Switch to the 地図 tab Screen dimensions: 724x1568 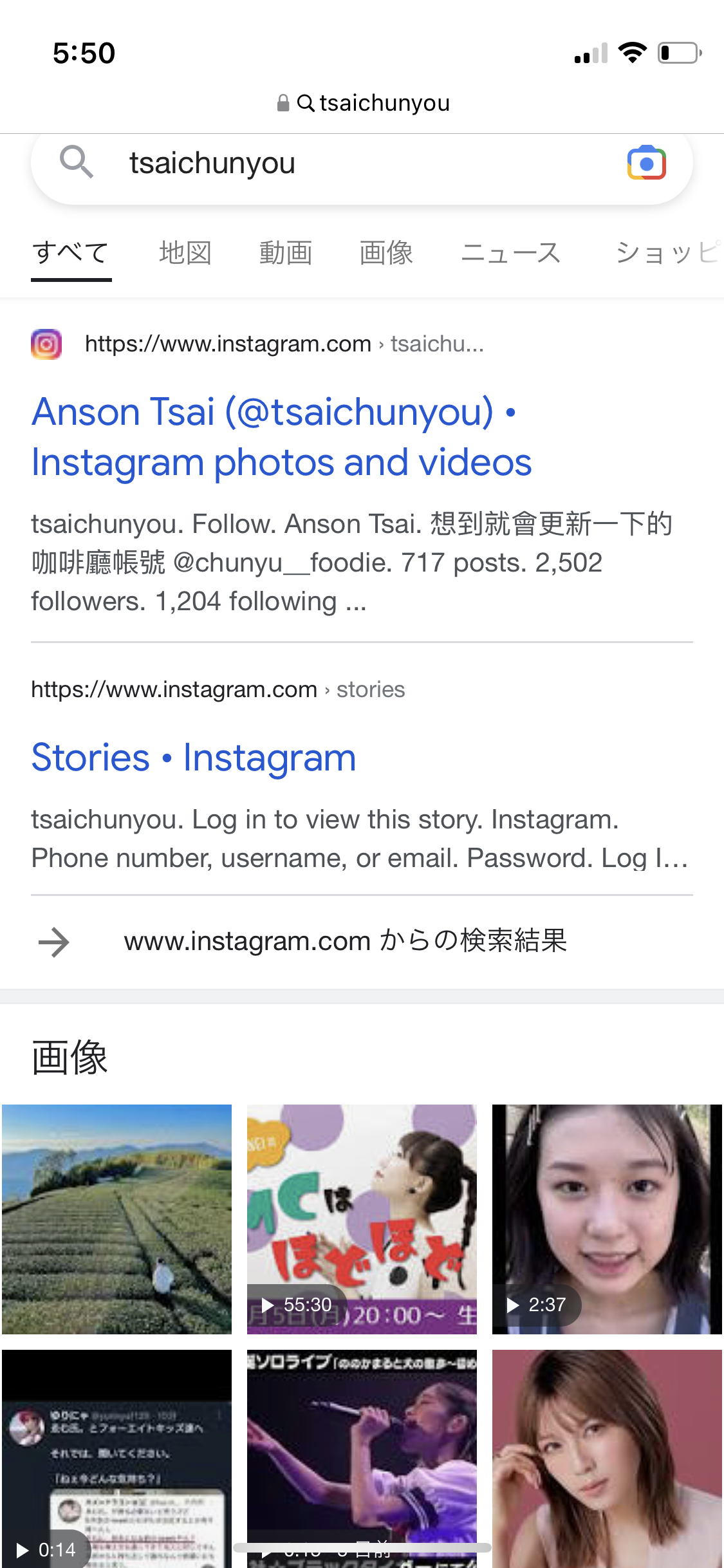(185, 253)
